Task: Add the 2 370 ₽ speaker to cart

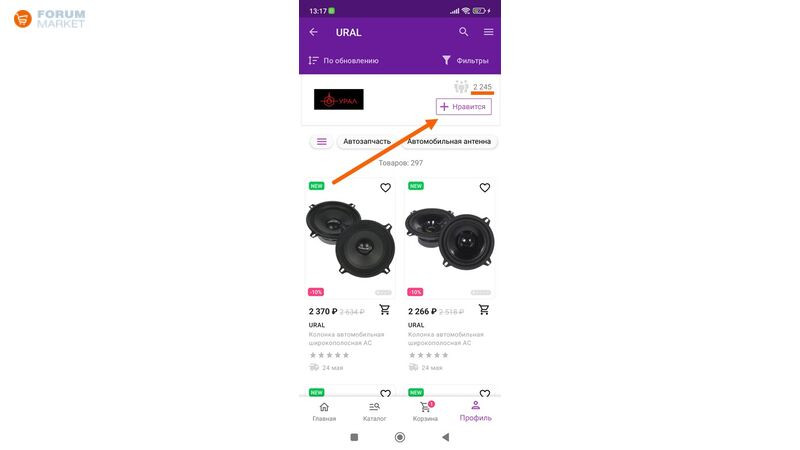Action: (x=385, y=310)
